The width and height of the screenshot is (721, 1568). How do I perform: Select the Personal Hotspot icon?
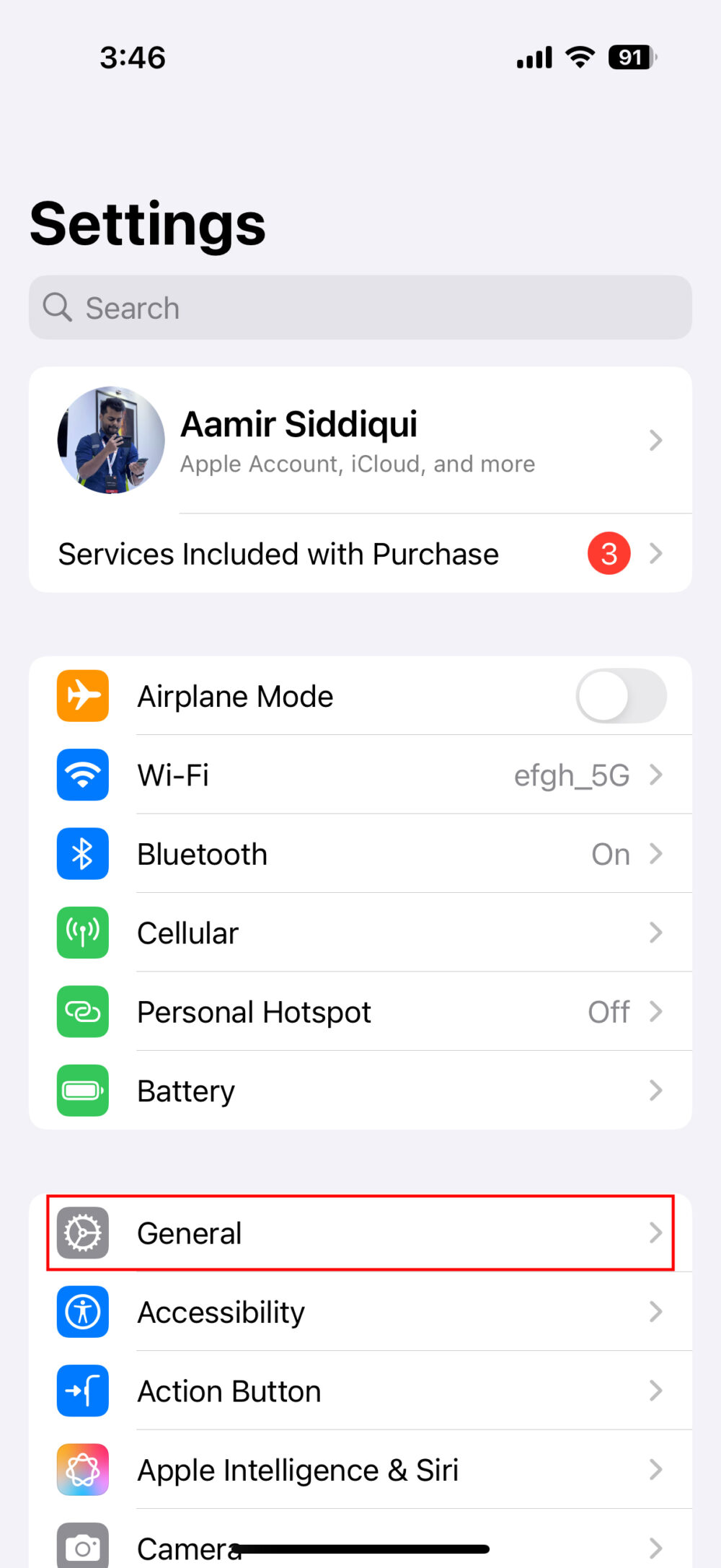click(82, 1011)
